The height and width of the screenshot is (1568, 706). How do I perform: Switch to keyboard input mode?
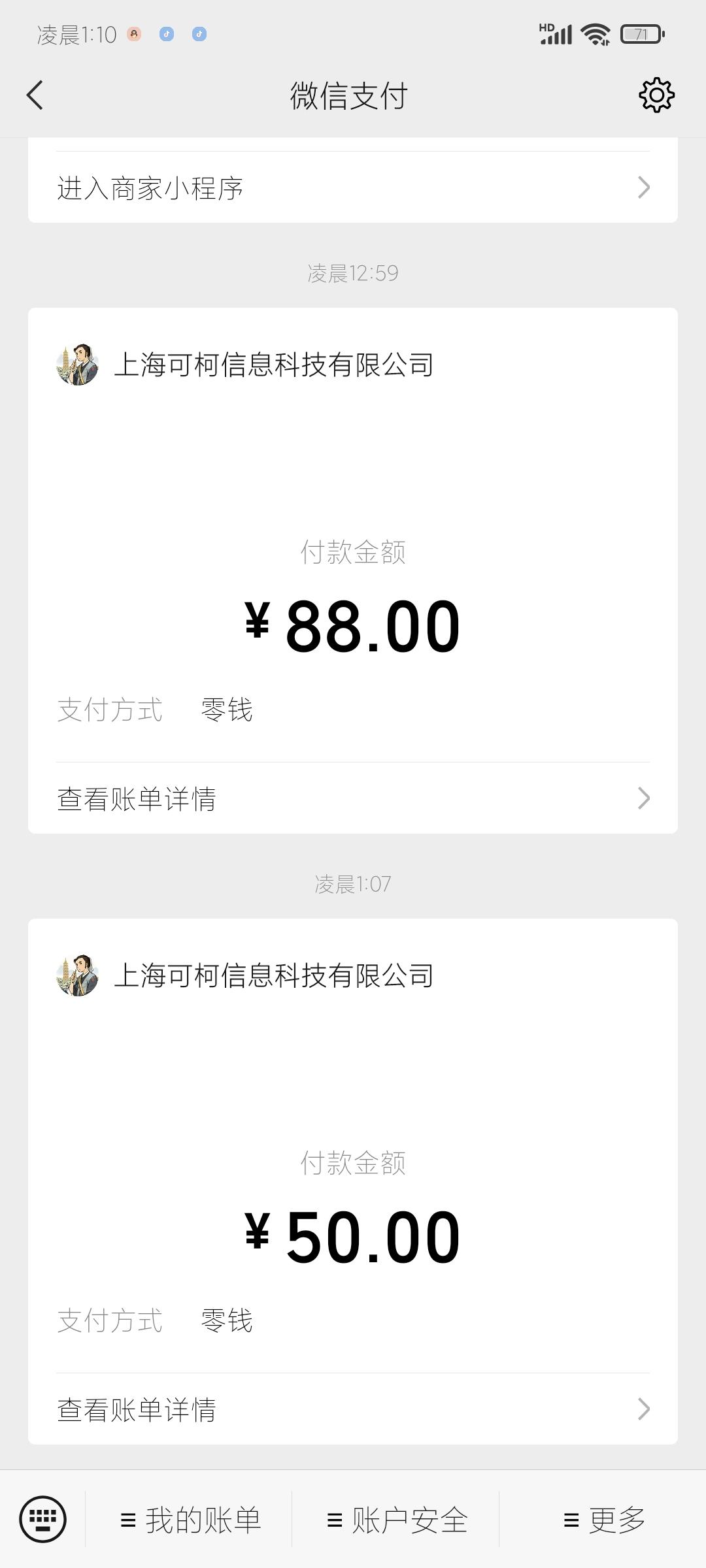coord(43,1519)
